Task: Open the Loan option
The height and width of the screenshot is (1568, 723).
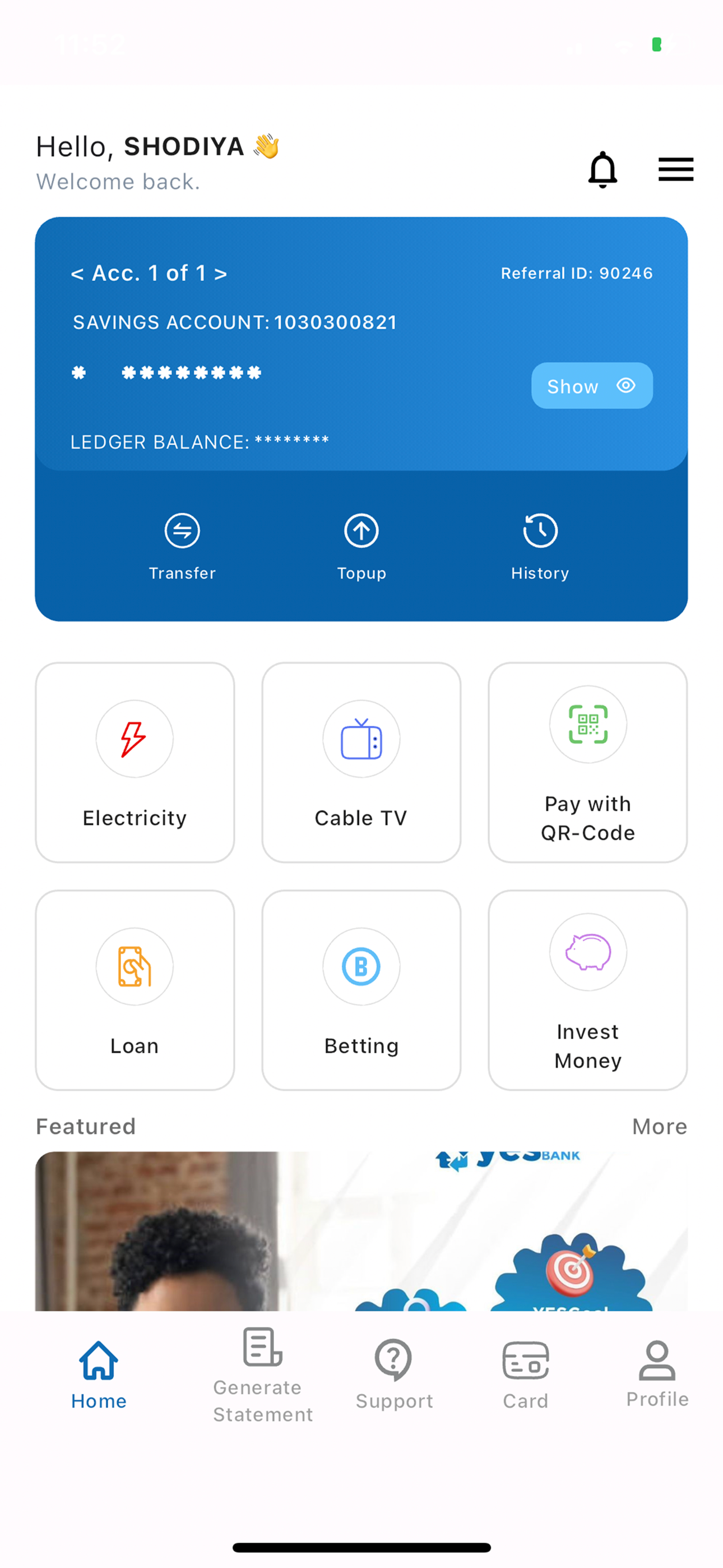Action: [135, 990]
